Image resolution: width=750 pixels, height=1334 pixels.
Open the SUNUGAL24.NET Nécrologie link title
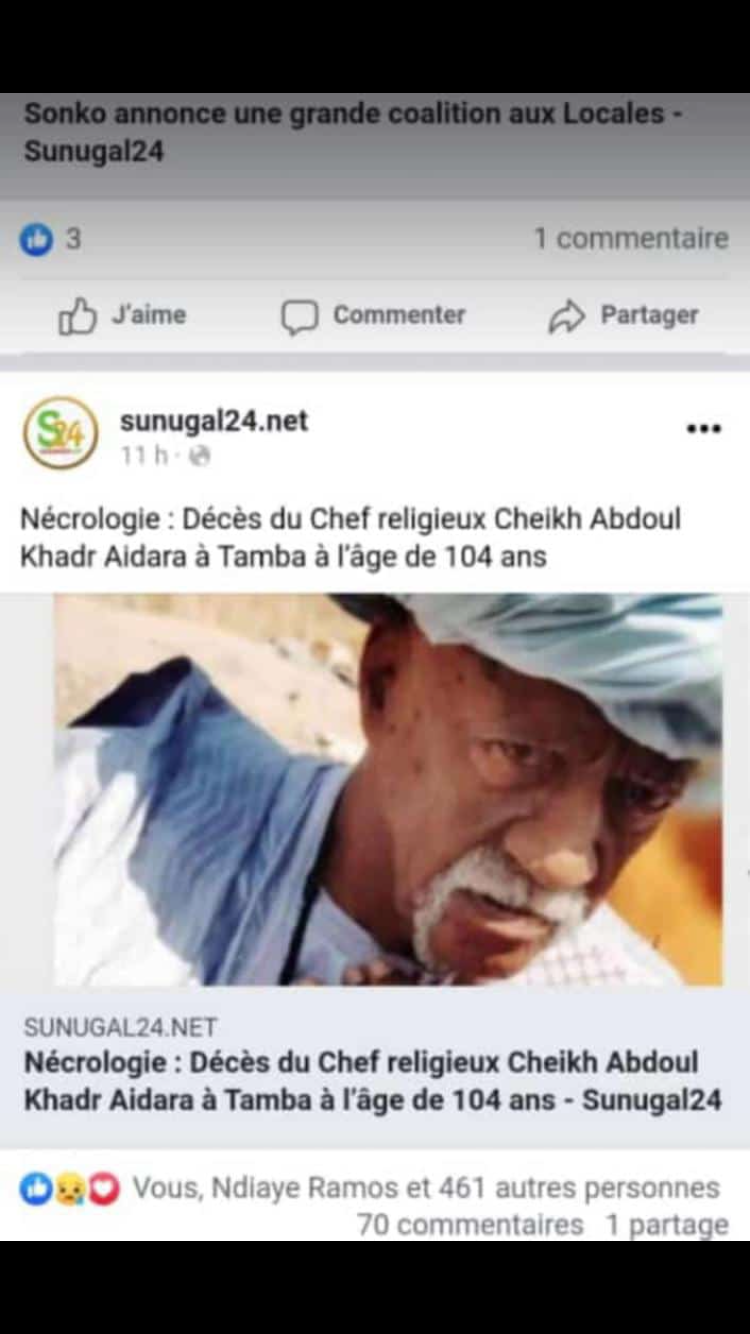pos(372,1080)
